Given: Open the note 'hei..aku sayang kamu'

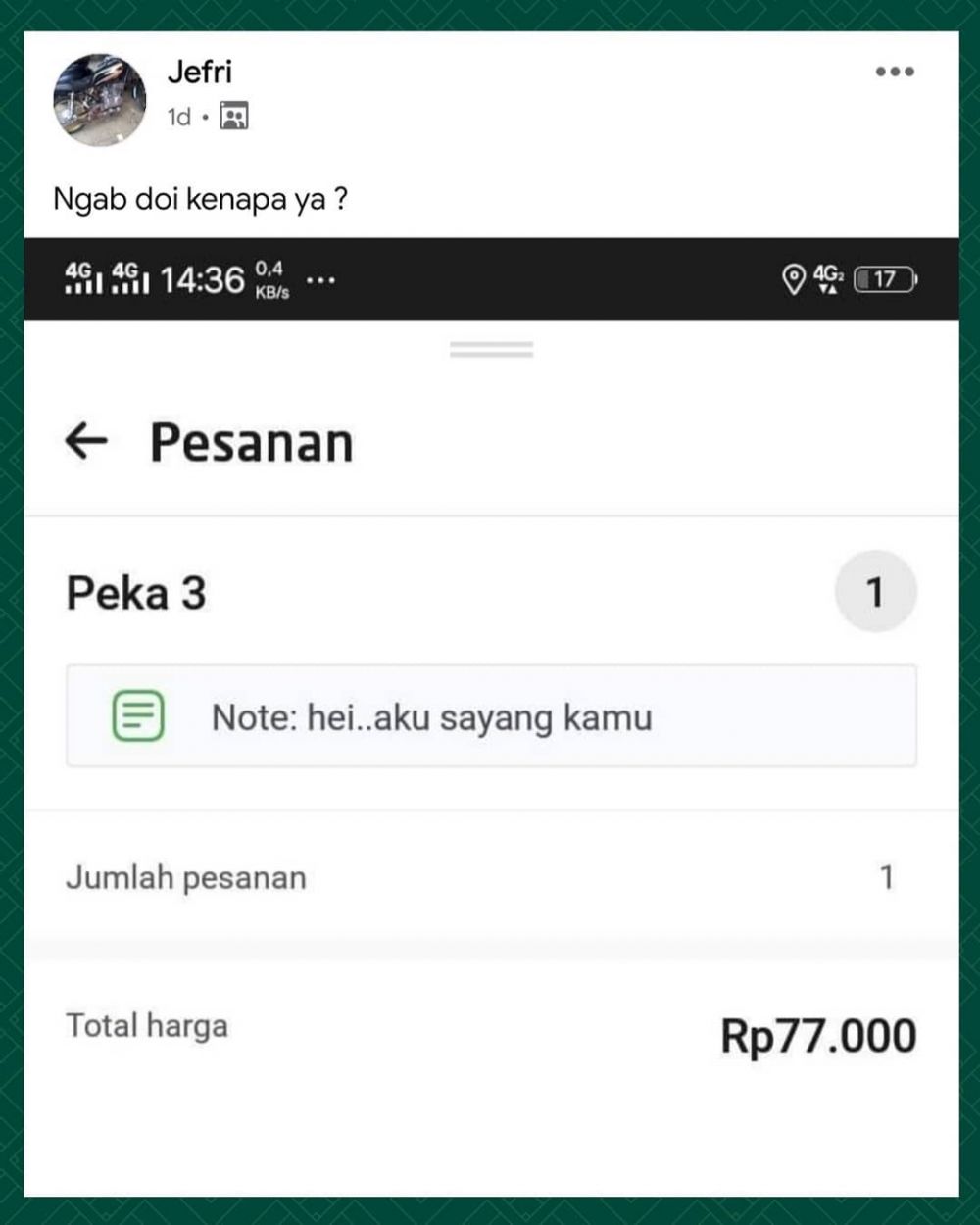Looking at the screenshot, I should (431, 716).
